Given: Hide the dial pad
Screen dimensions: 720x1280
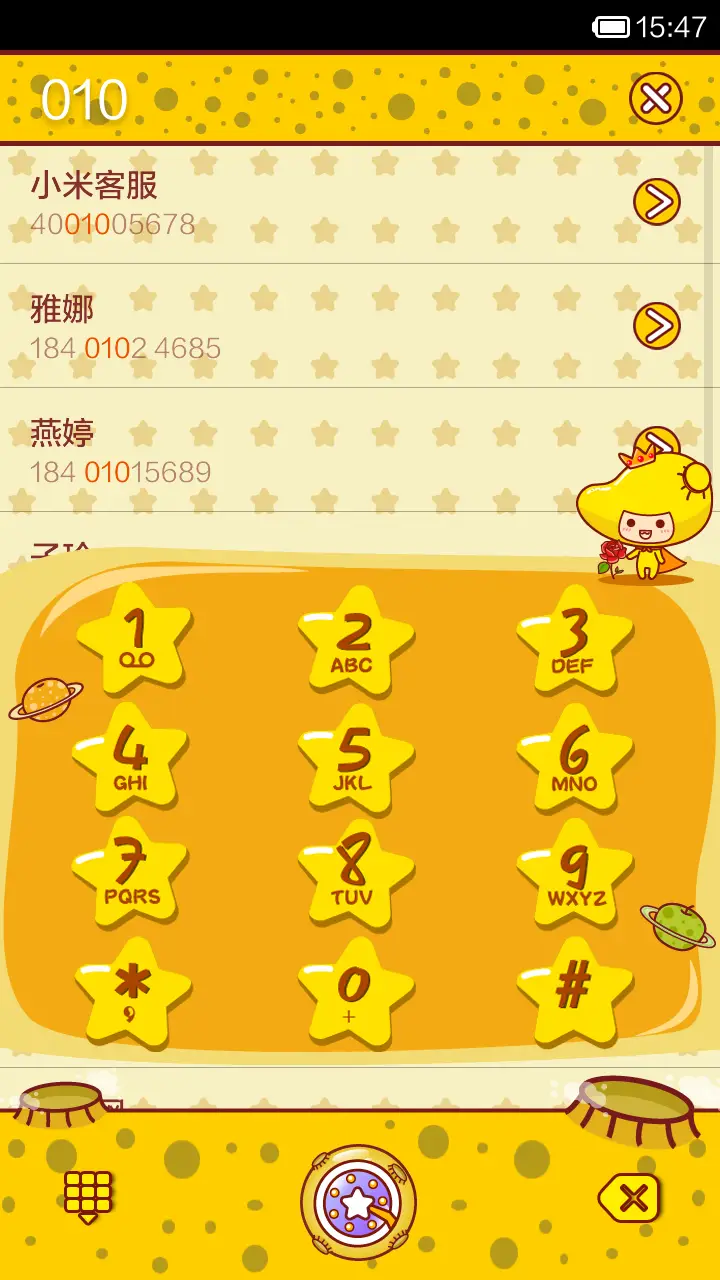Looking at the screenshot, I should [x=88, y=1196].
